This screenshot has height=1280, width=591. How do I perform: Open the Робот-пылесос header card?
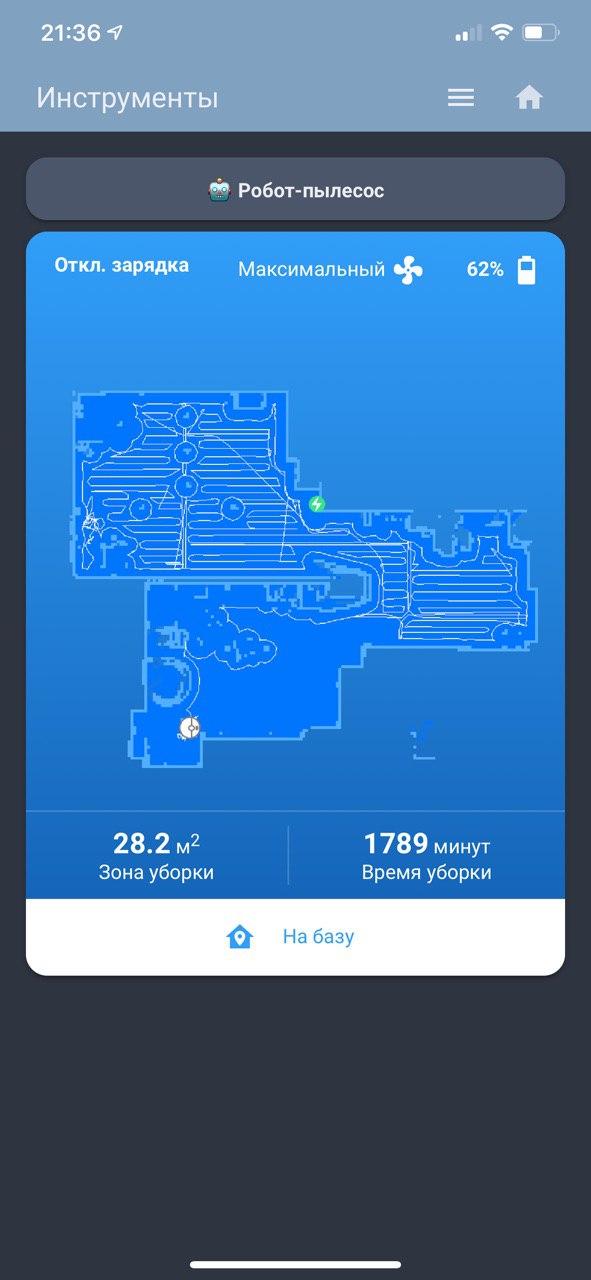coord(295,189)
